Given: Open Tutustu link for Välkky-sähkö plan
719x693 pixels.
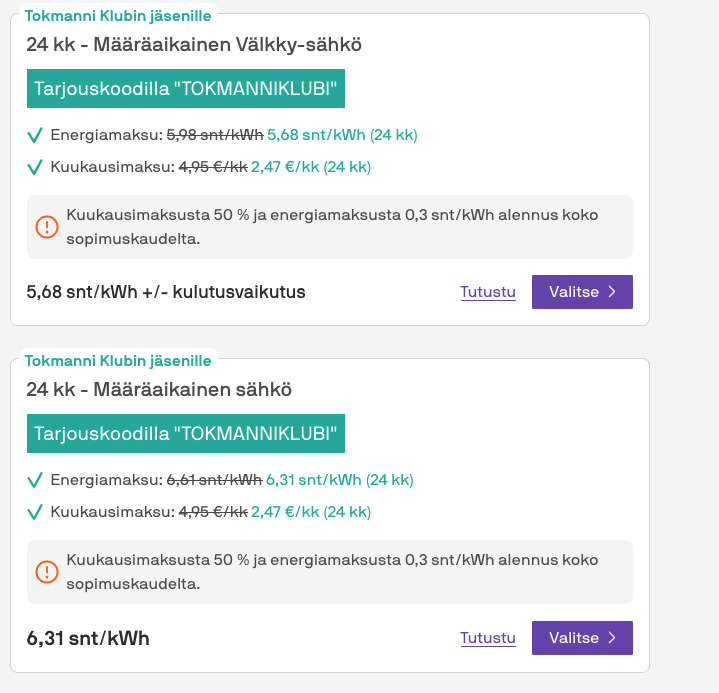Looking at the screenshot, I should coord(487,292).
